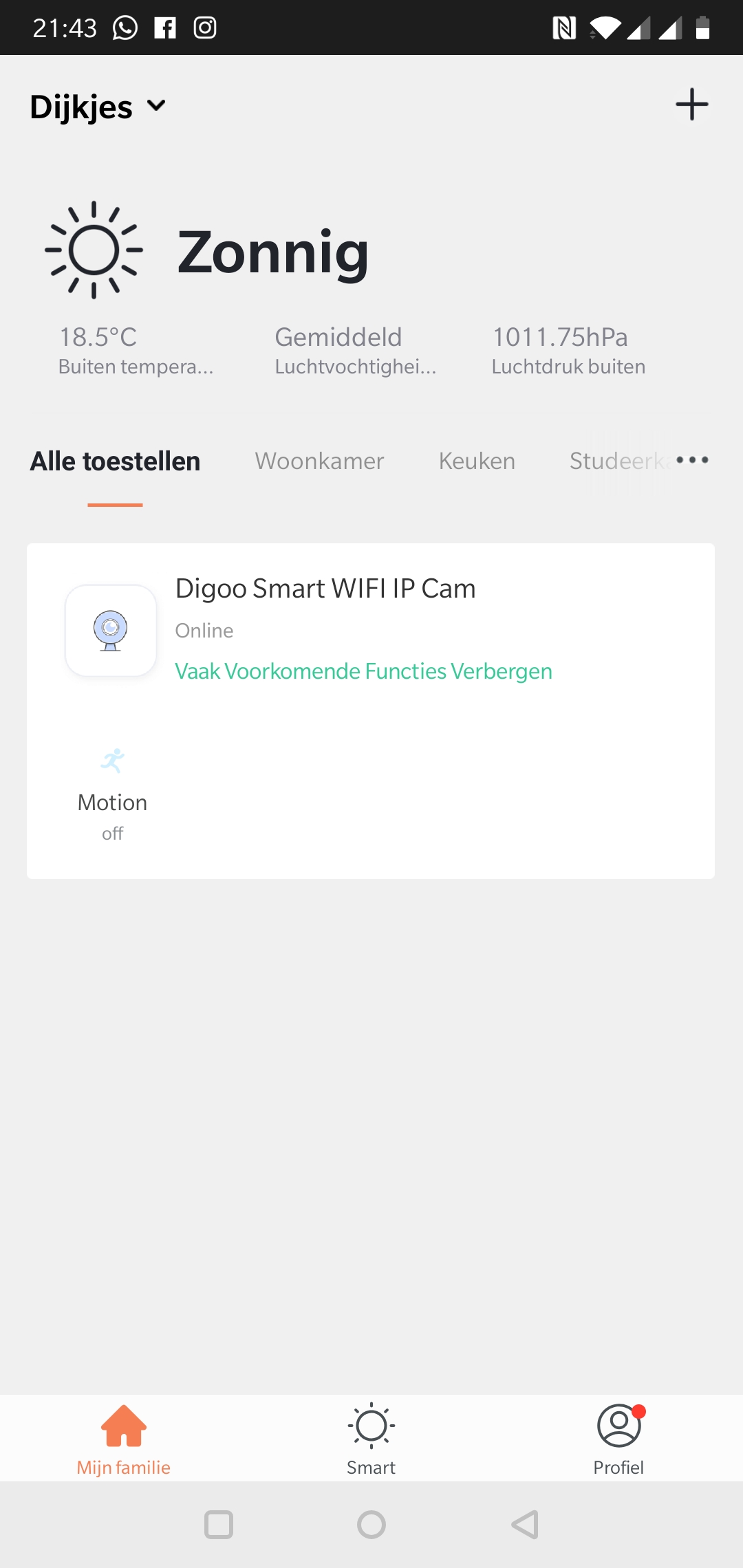Open the recent apps system button

click(x=219, y=1525)
